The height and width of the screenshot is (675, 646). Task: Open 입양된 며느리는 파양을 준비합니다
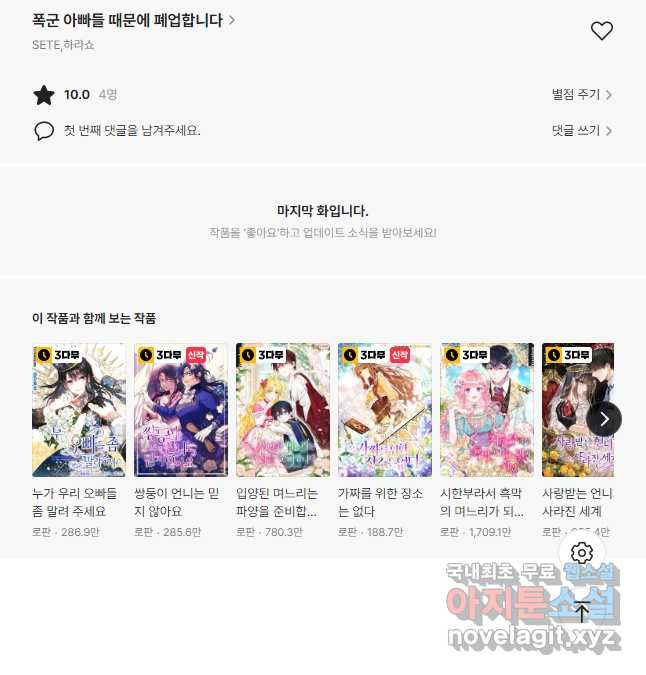282,410
